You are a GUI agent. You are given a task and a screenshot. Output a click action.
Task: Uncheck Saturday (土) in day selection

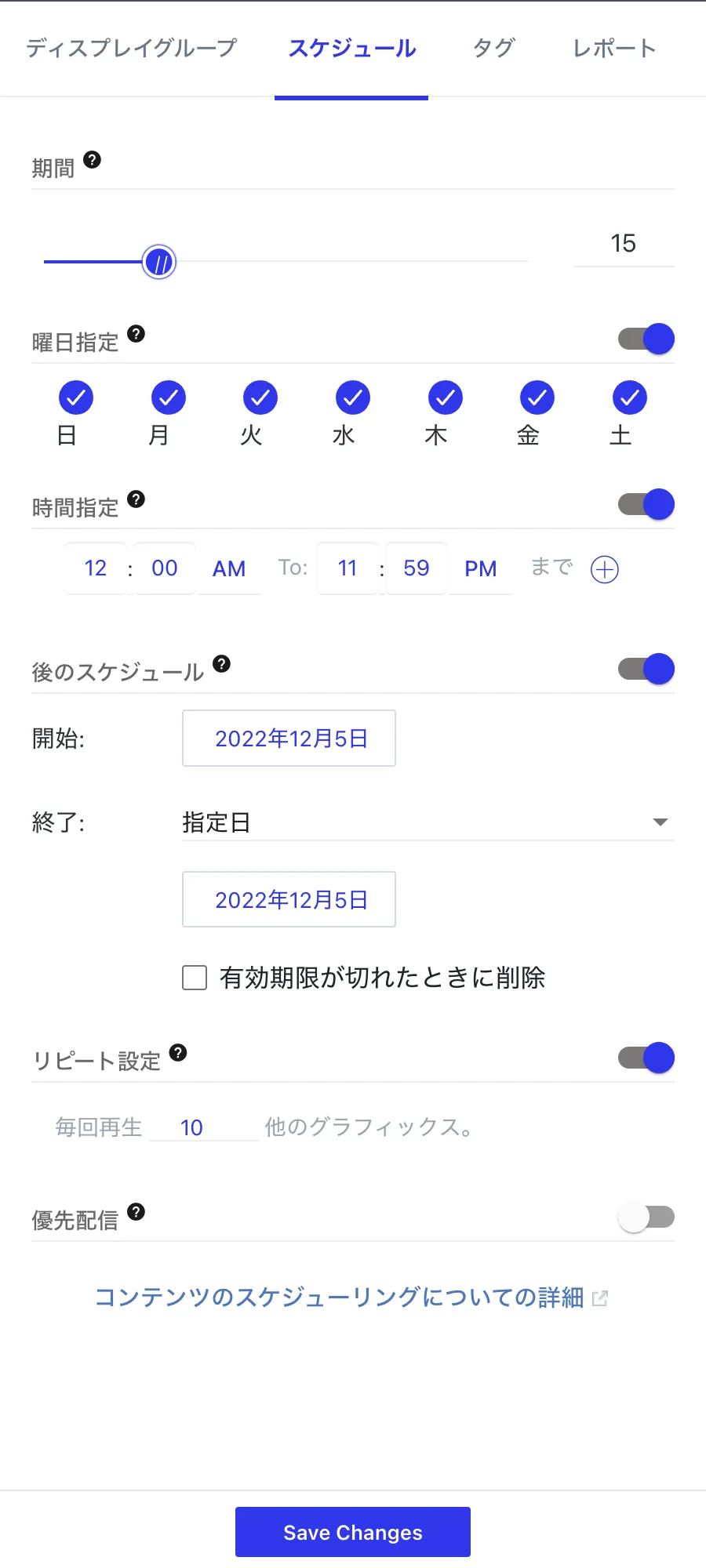point(630,398)
